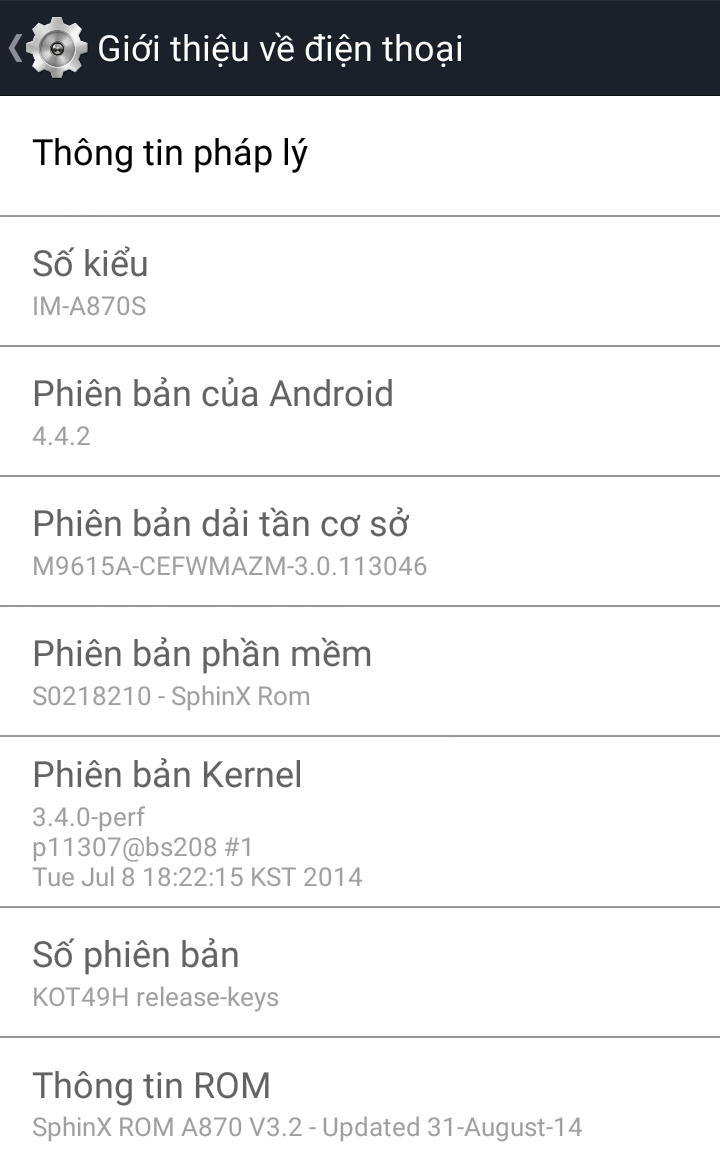Select the Phiên bản Kernel row
This screenshot has width=720, height=1166.
pos(360,822)
